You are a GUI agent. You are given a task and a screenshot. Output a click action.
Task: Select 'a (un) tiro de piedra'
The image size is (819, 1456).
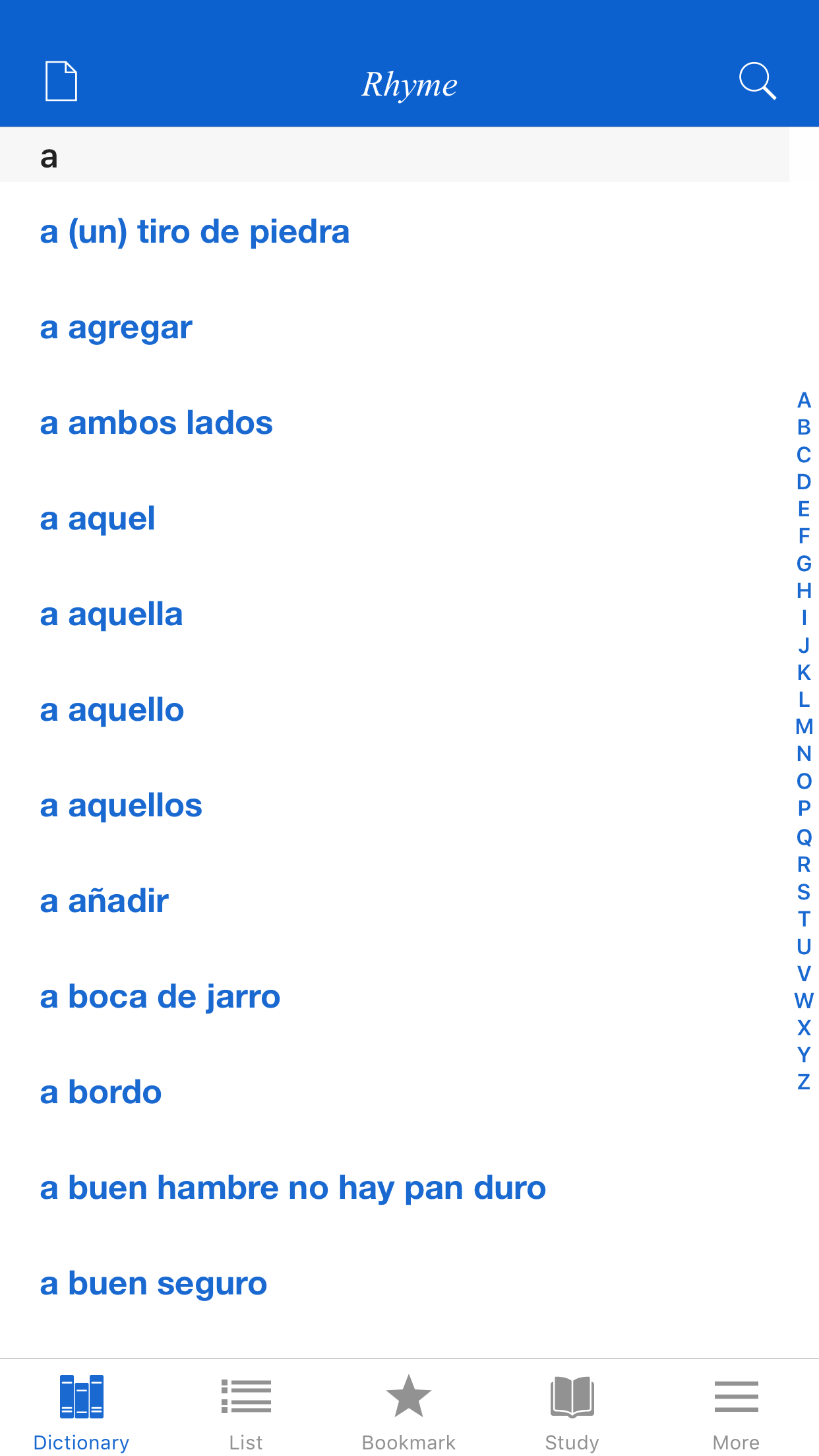(x=195, y=231)
